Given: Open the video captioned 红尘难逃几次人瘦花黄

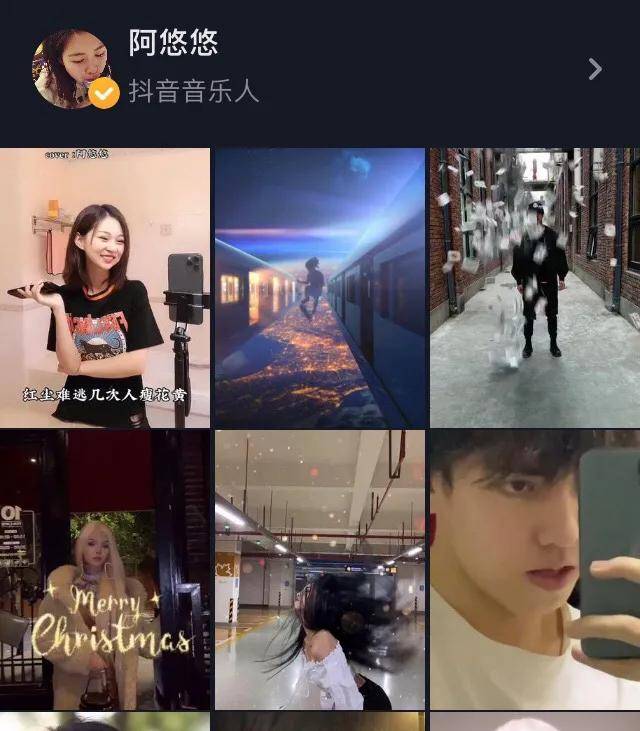Looking at the screenshot, I should click(105, 288).
